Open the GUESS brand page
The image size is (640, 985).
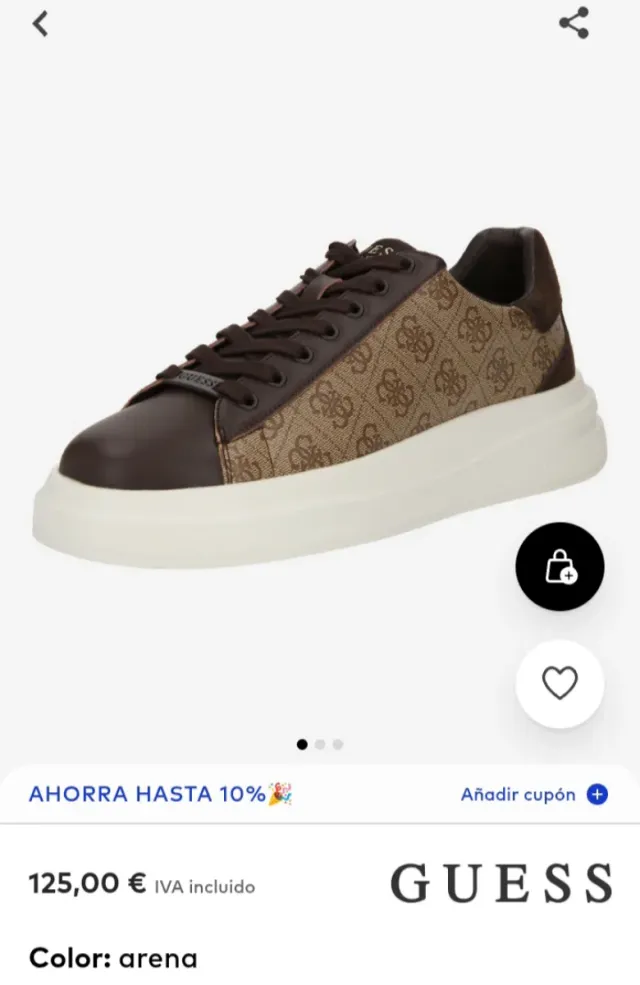tap(501, 883)
